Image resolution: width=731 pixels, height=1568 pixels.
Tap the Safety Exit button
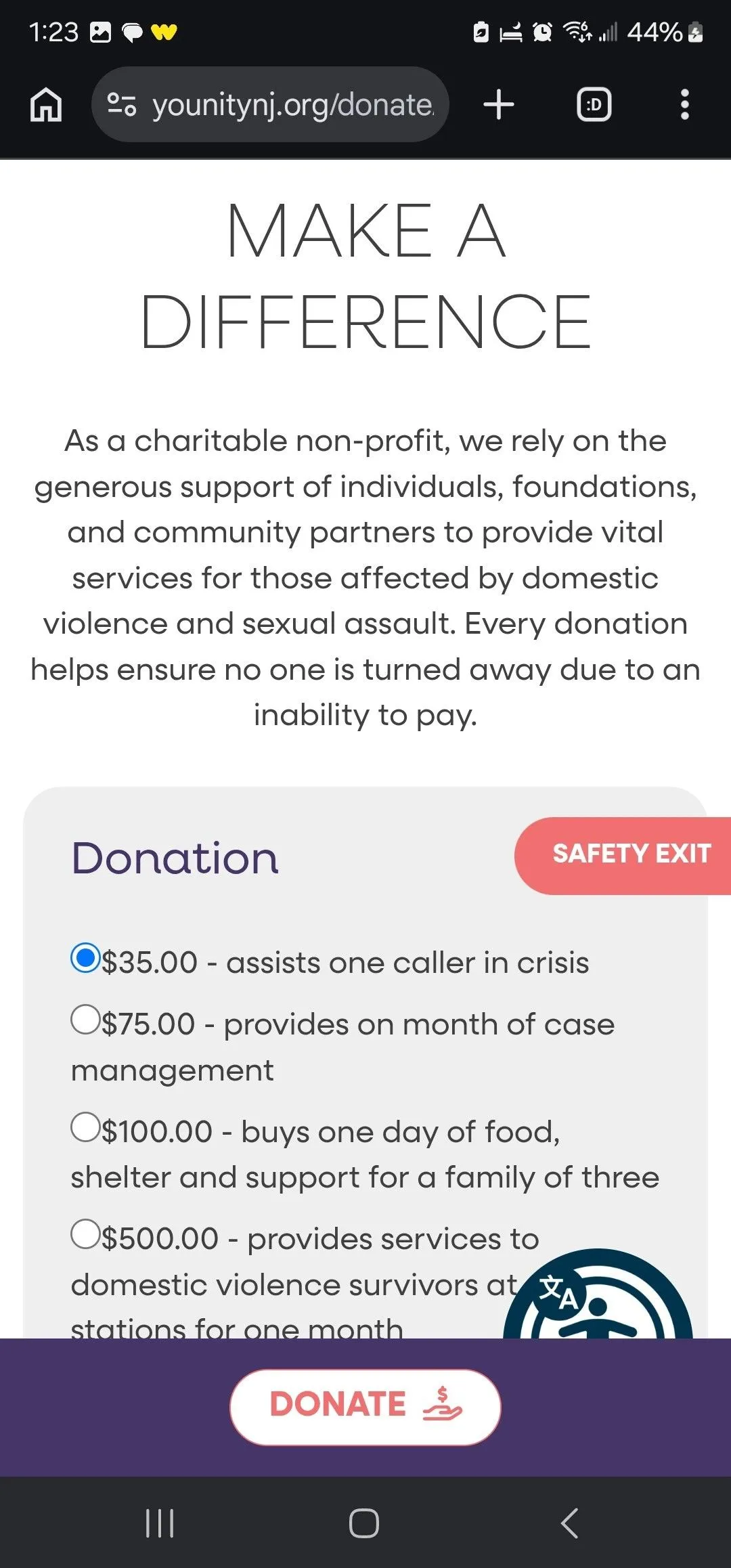(623, 856)
